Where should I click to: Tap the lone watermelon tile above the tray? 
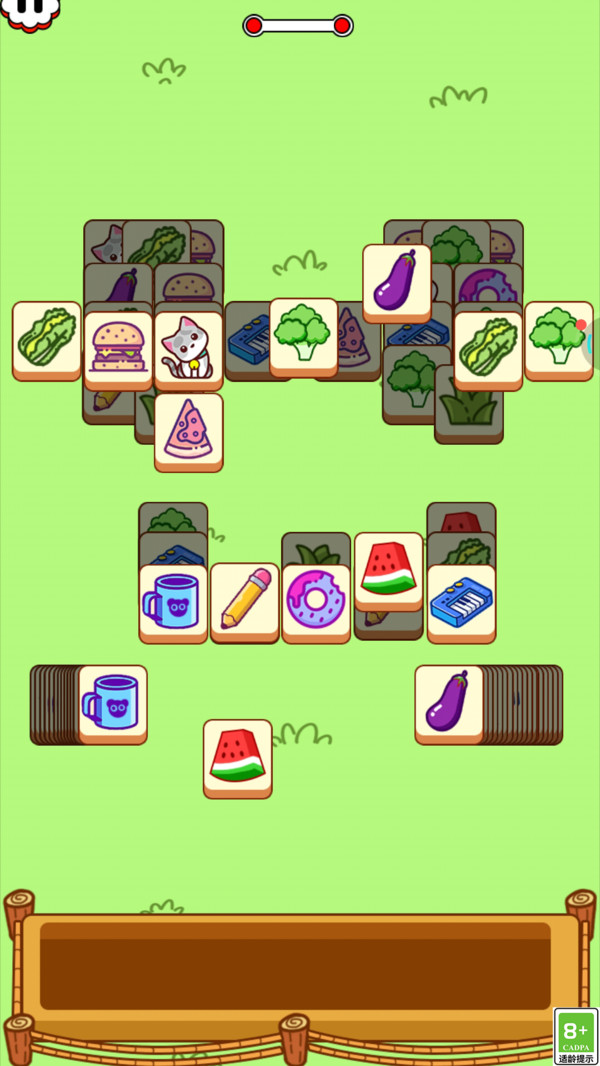pos(238,756)
